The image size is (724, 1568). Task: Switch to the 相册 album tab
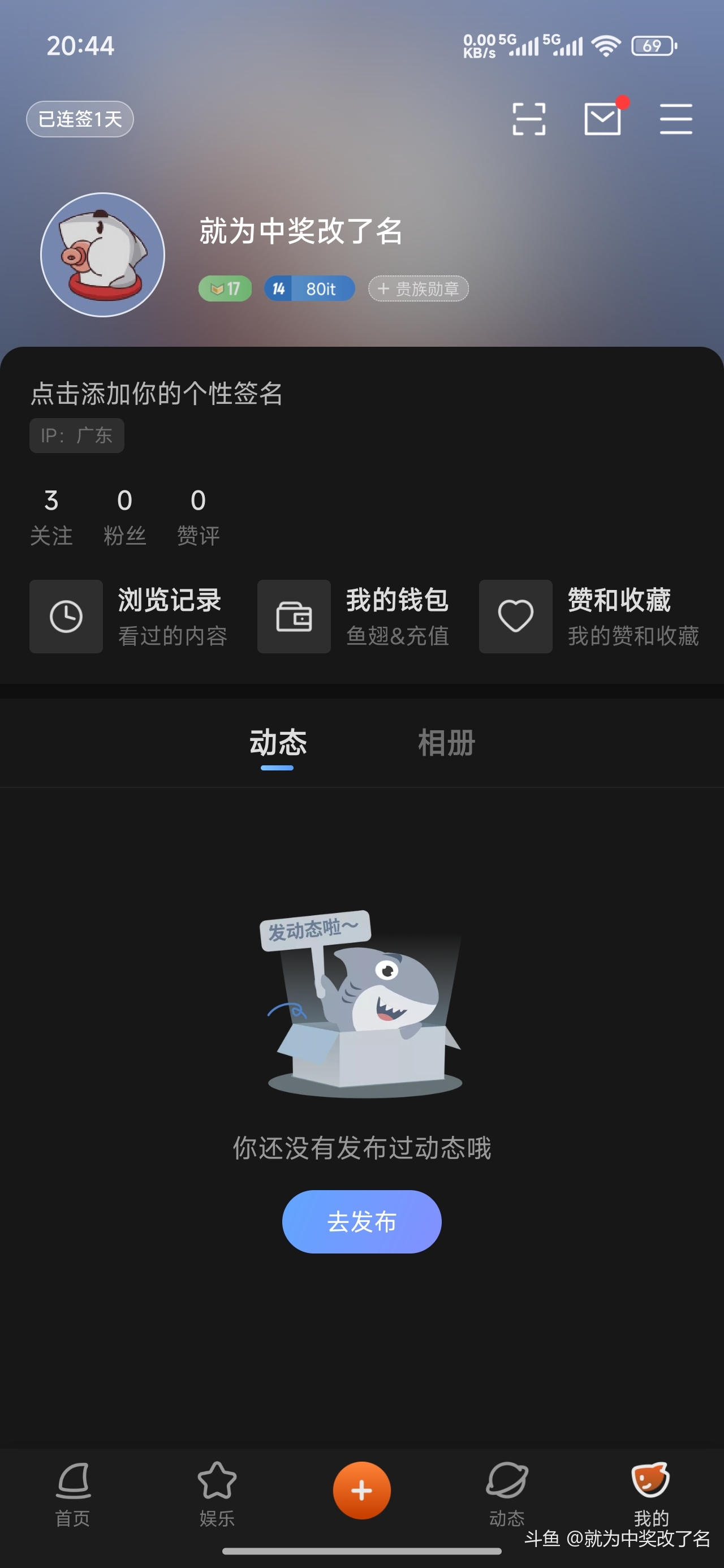click(x=446, y=743)
